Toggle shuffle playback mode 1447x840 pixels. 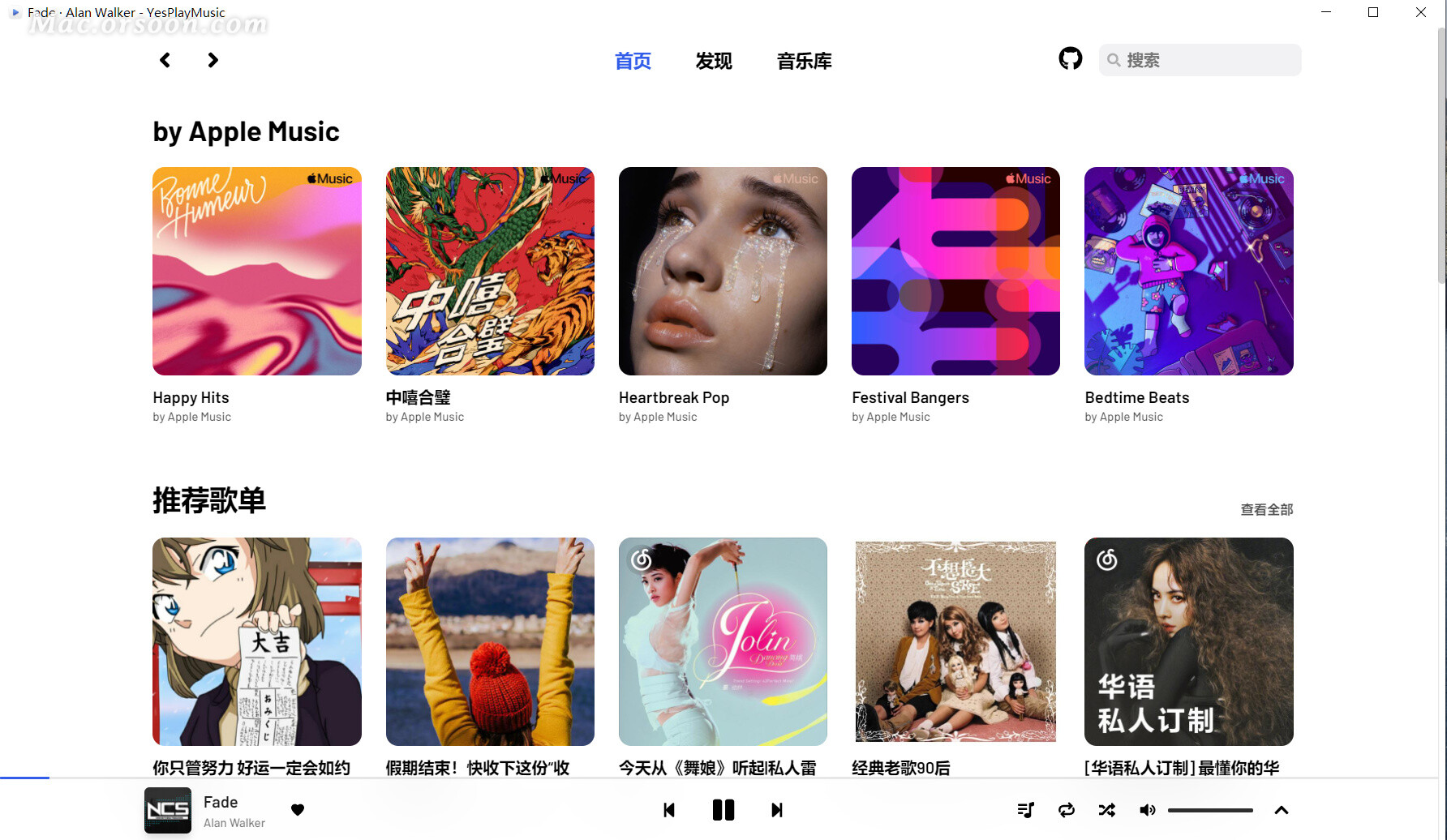tap(1106, 810)
